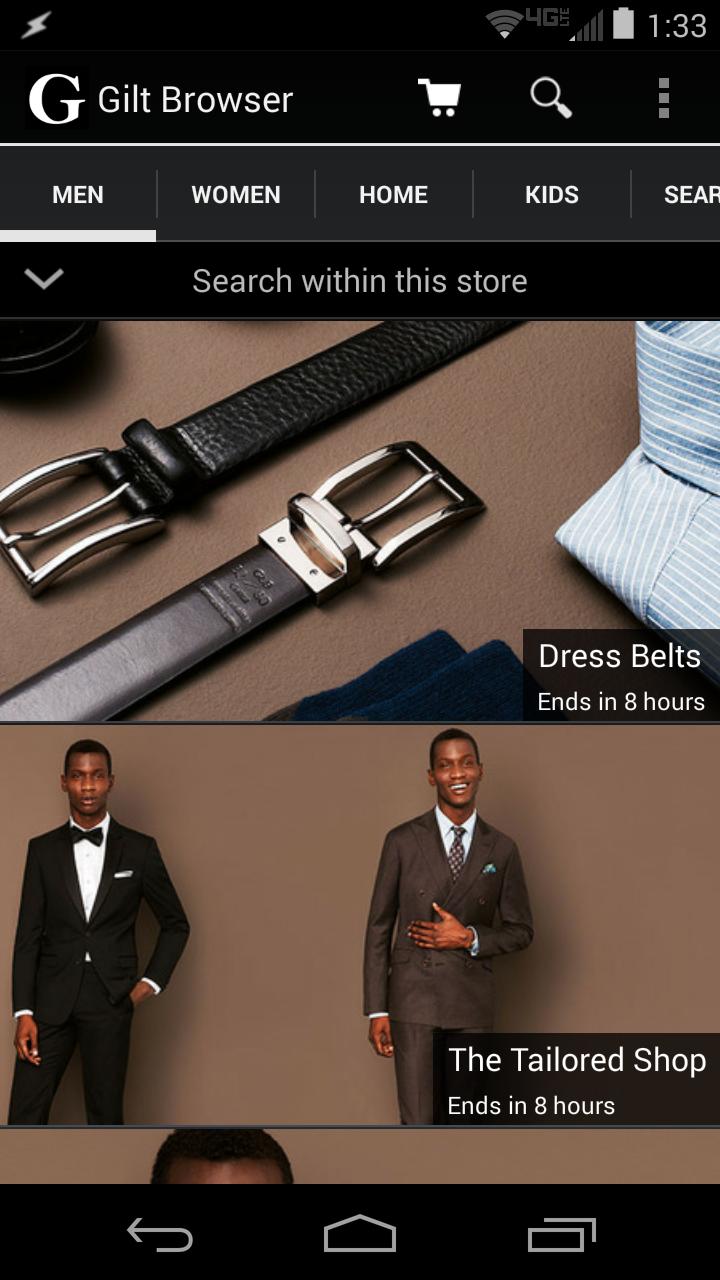
Task: Switch to the Kids tab
Action: [x=552, y=195]
